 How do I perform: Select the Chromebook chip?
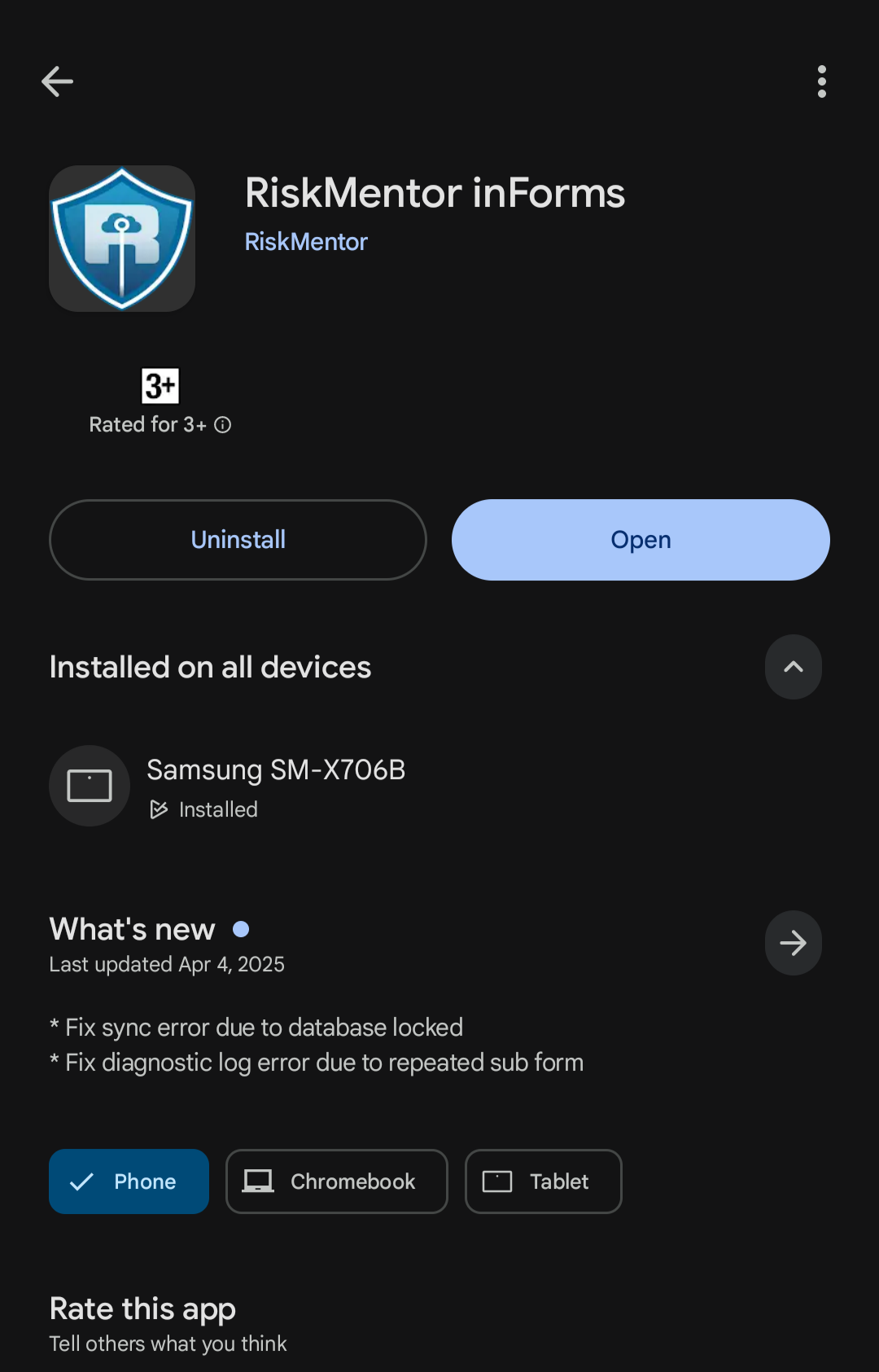pyautogui.click(x=336, y=1181)
